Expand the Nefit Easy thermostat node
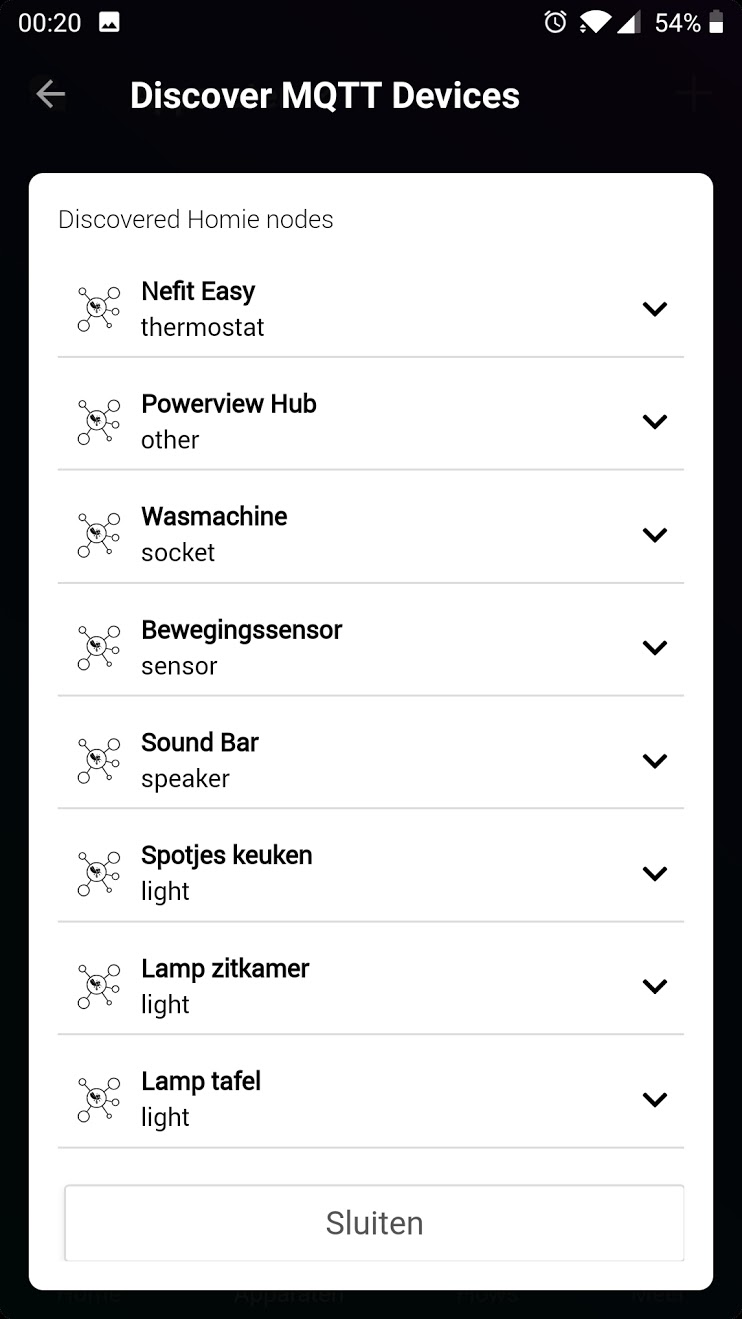The height and width of the screenshot is (1319, 742). point(654,309)
